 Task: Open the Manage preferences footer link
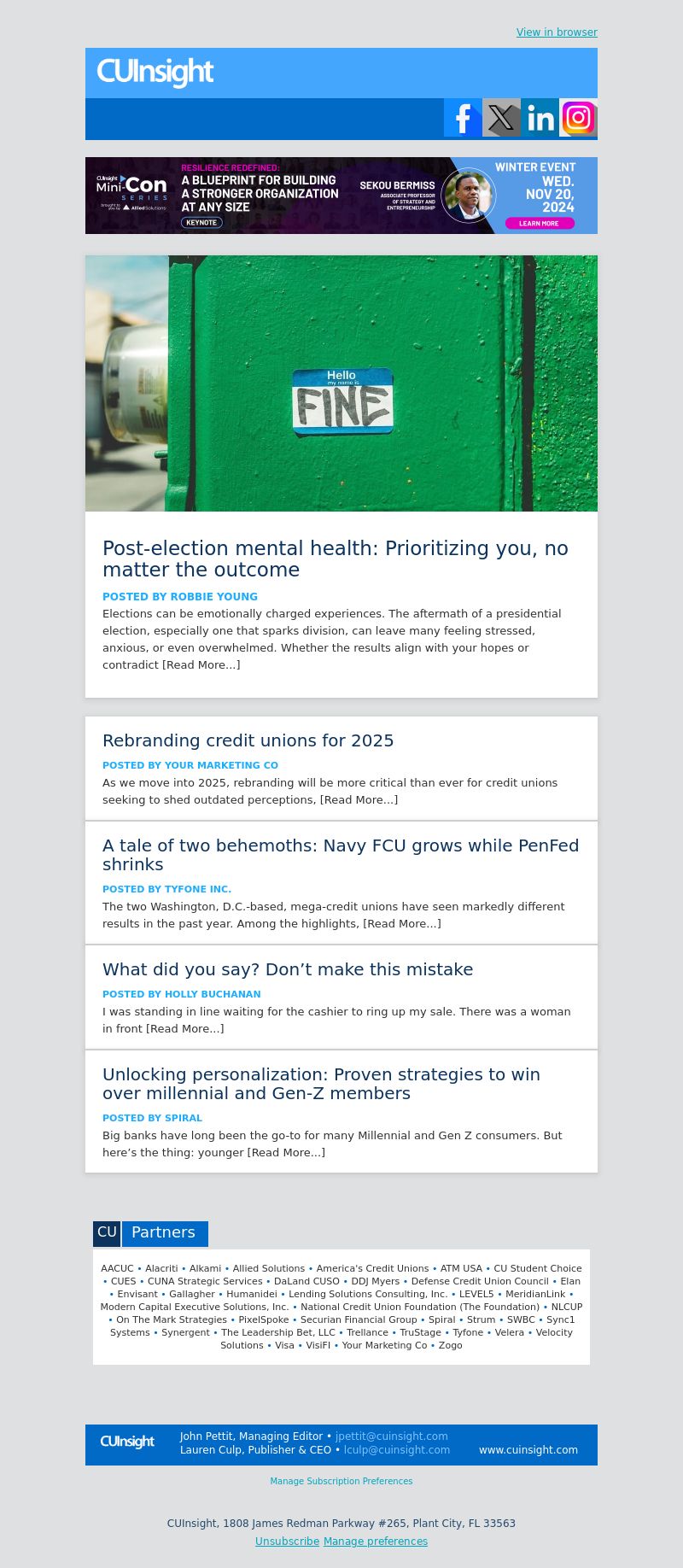point(376,1542)
